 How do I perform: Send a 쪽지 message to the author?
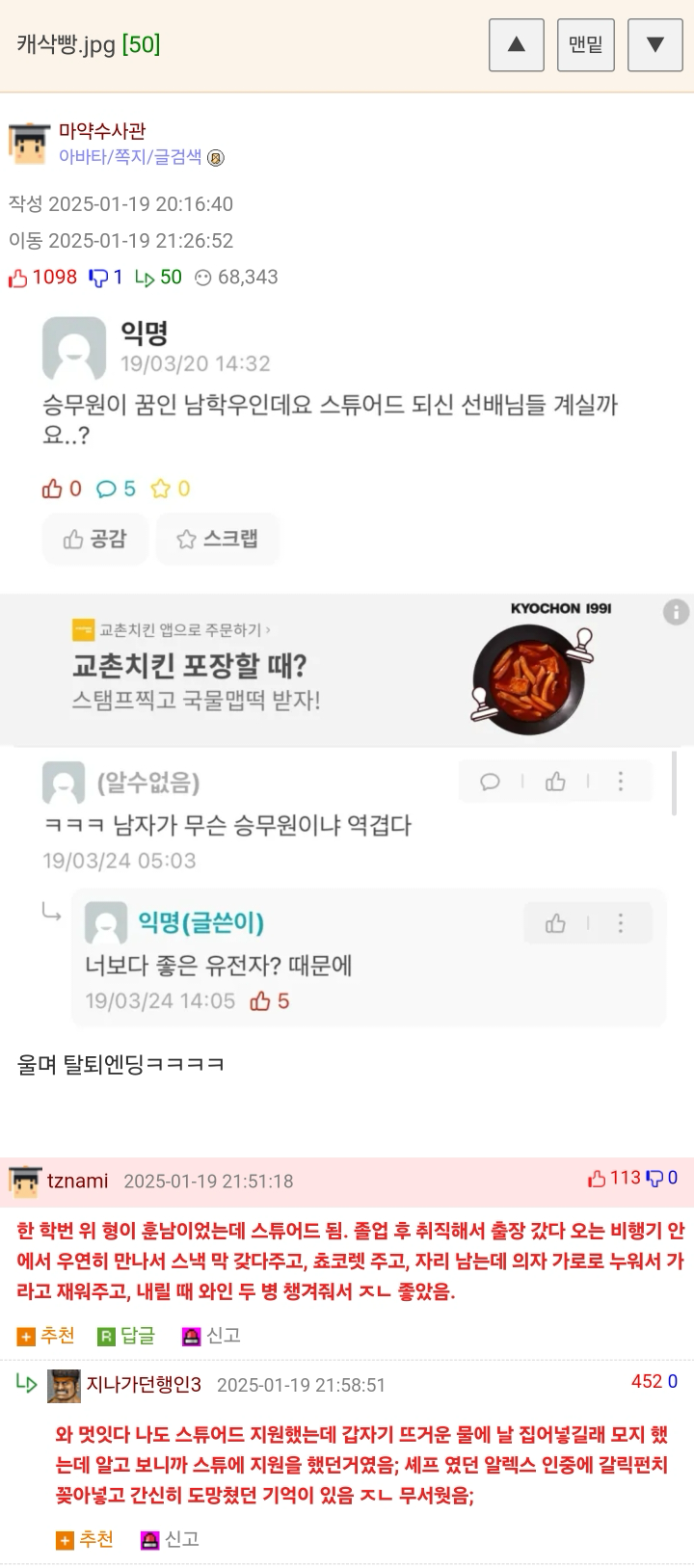tap(131, 157)
